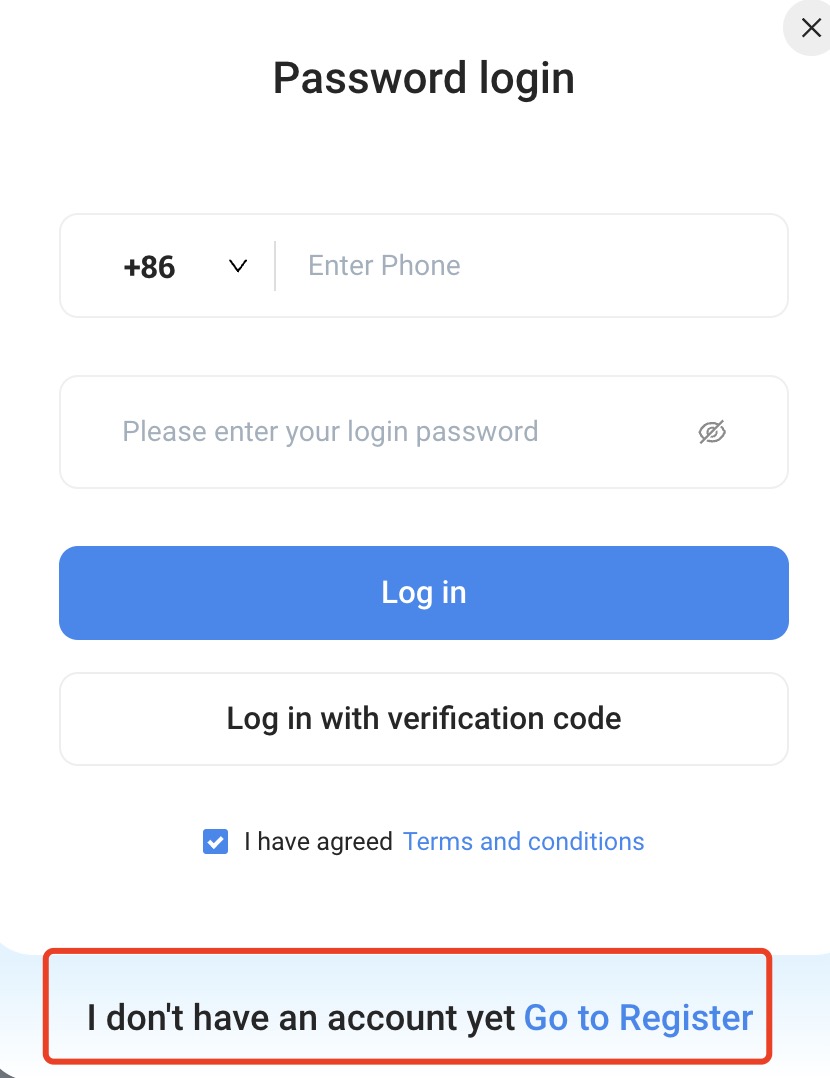The image size is (830, 1078).
Task: Choose Log in with verification code
Action: click(x=424, y=719)
